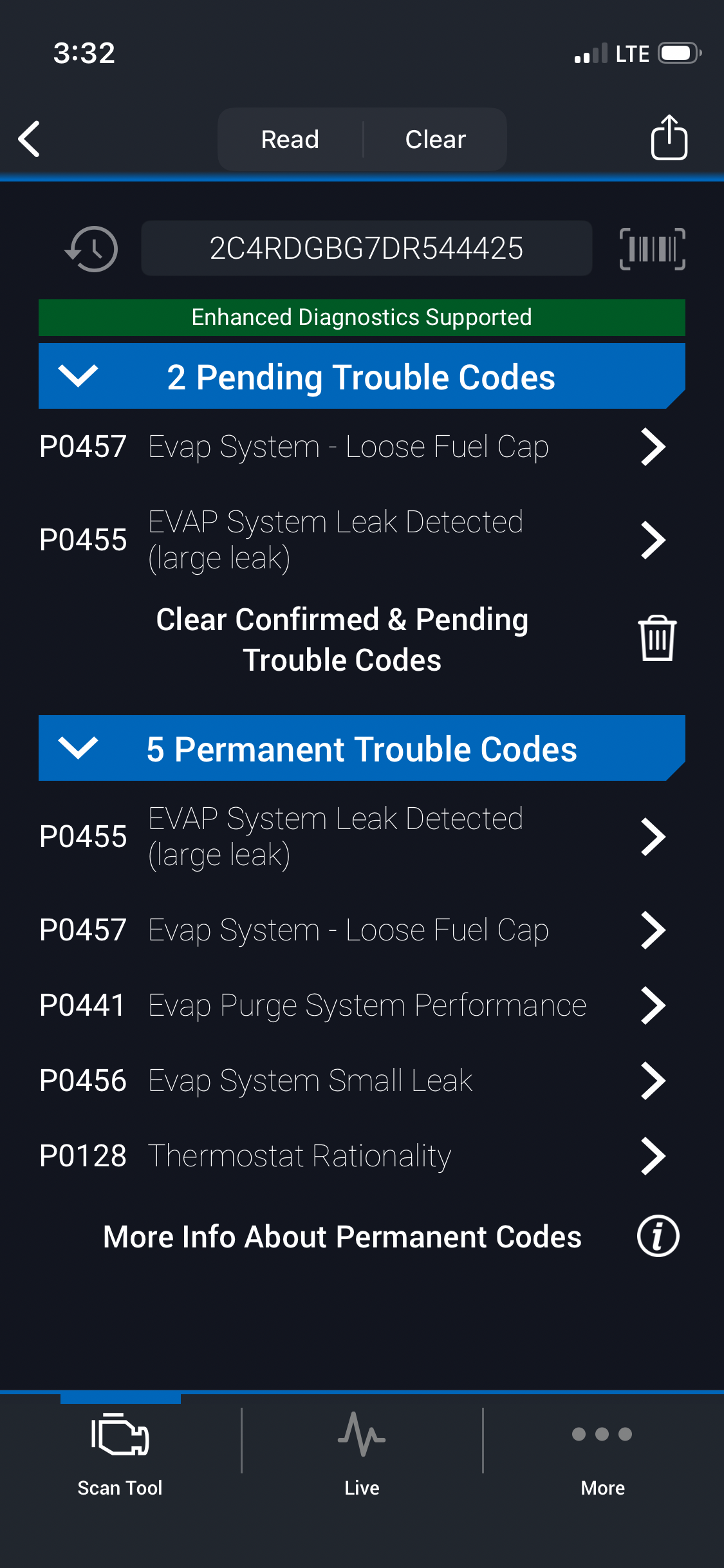Edit the VIN number field
Image resolution: width=724 pixels, height=1568 pixels.
[x=366, y=248]
